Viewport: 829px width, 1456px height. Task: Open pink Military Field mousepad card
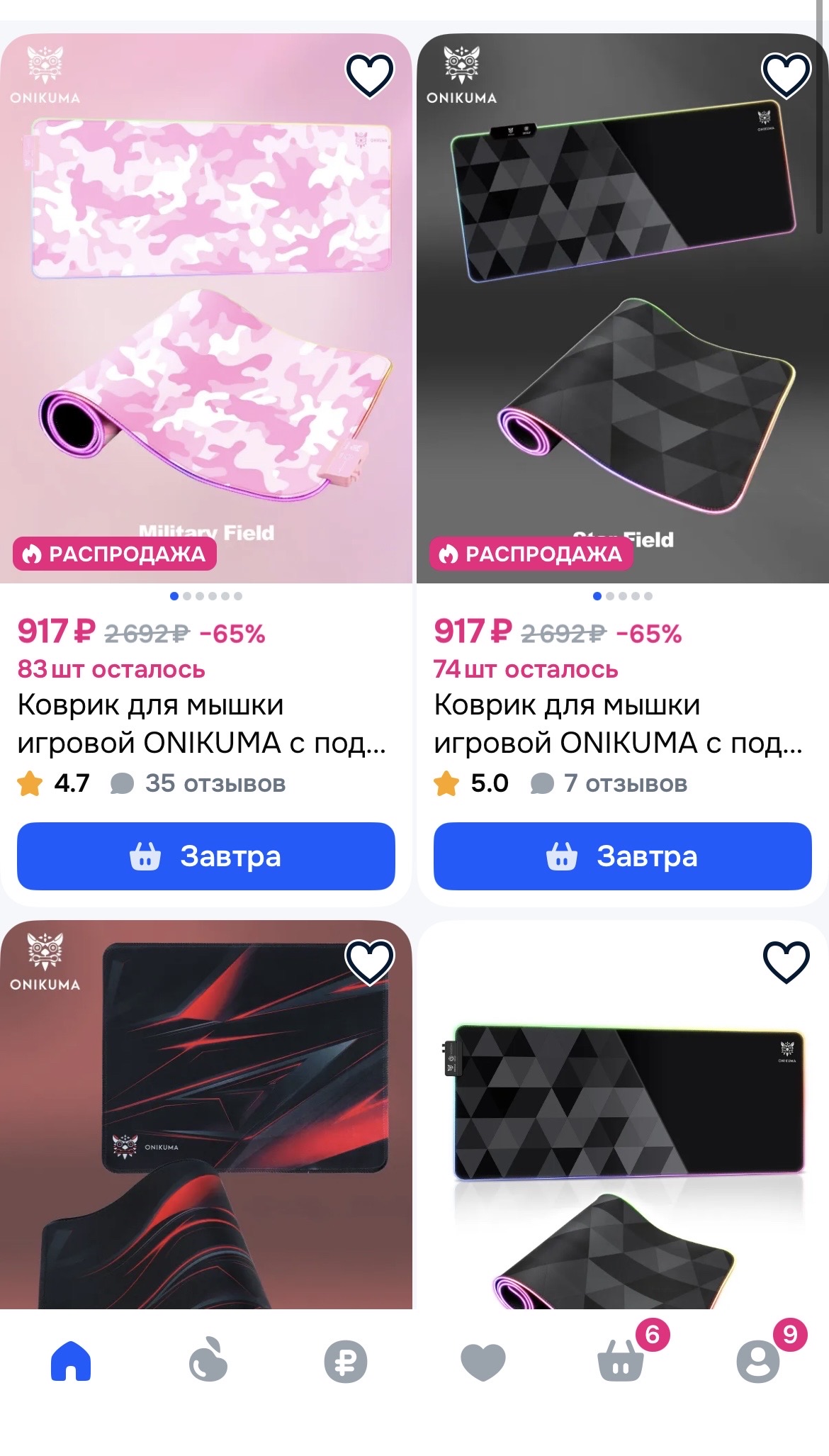coord(205,319)
